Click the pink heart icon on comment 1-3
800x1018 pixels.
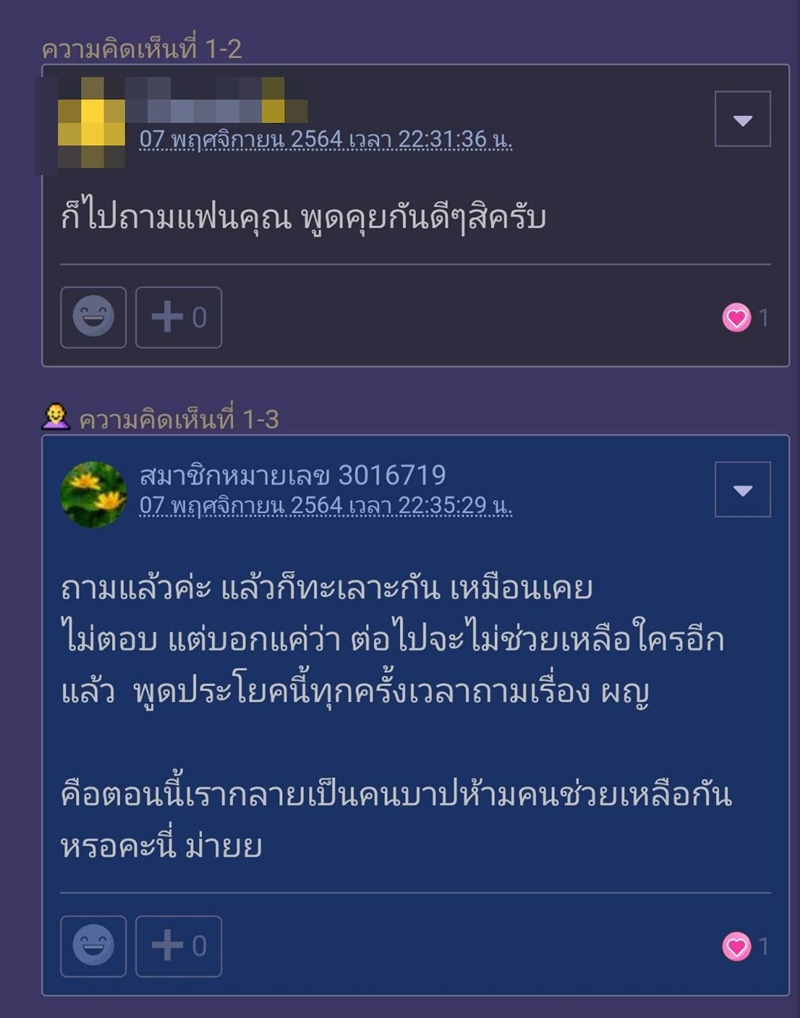click(736, 946)
